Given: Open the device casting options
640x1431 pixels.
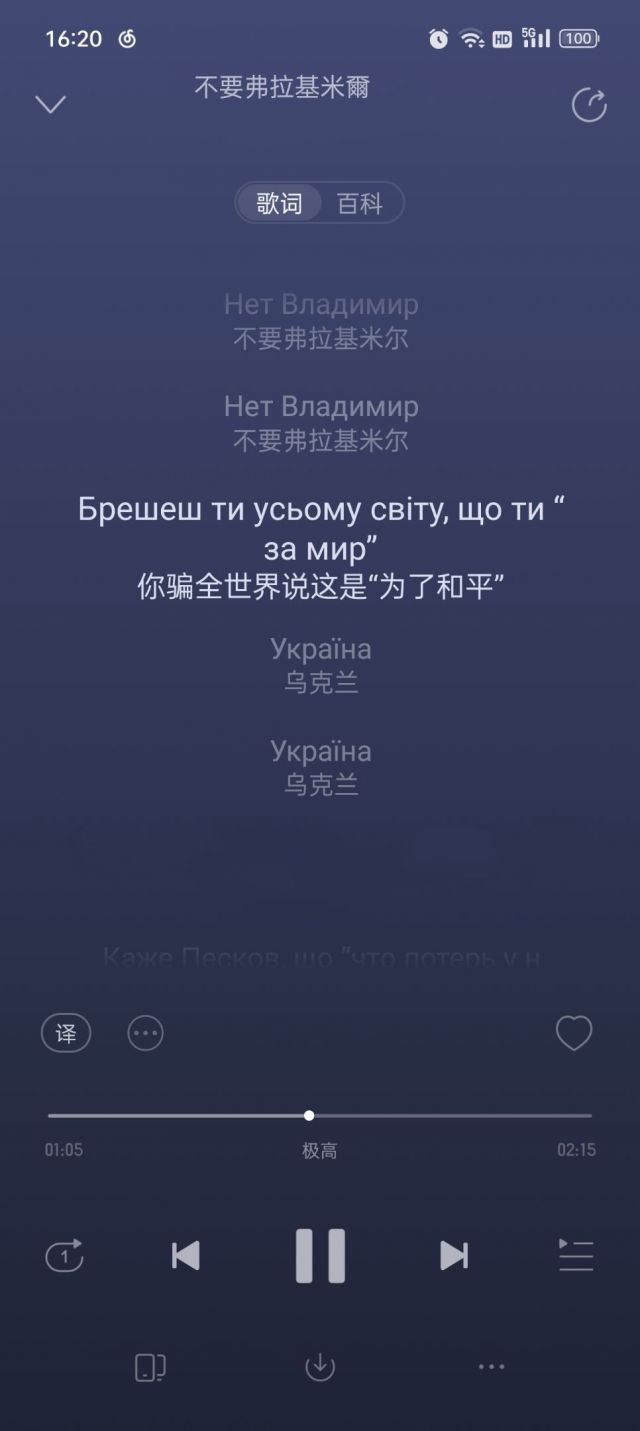Looking at the screenshot, I should tap(150, 1367).
